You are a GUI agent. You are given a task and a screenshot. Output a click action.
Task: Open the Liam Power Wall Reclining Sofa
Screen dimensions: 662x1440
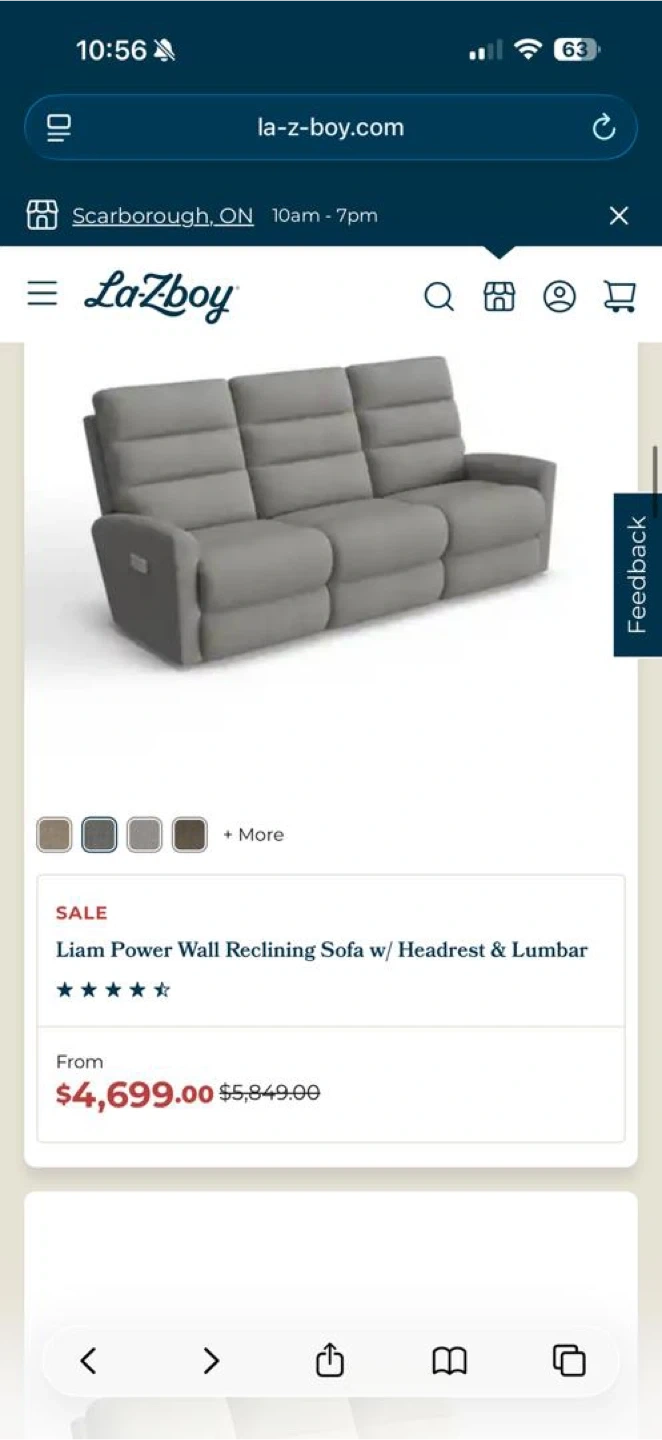pos(321,950)
